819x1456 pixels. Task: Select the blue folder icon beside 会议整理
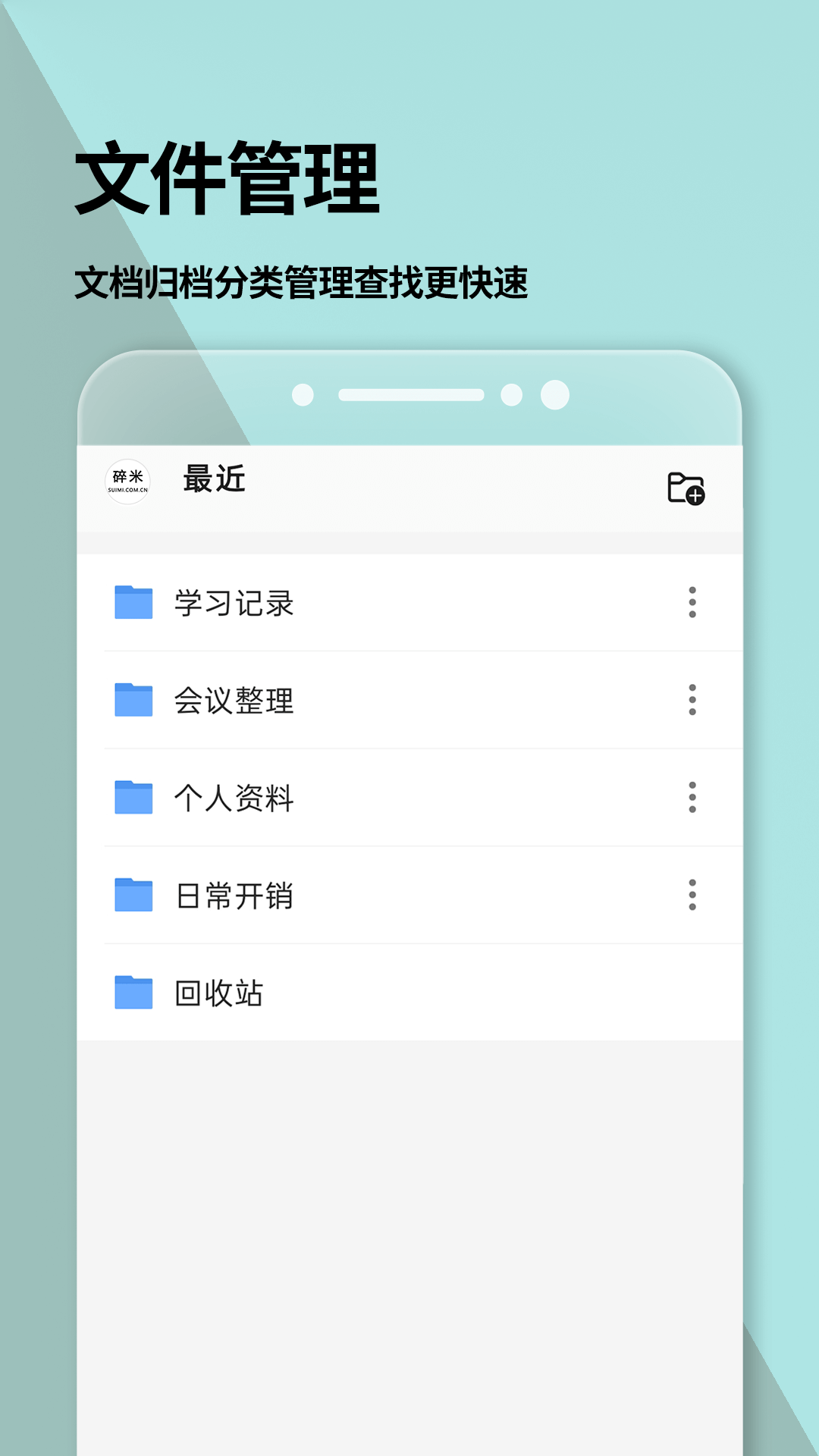[x=133, y=700]
